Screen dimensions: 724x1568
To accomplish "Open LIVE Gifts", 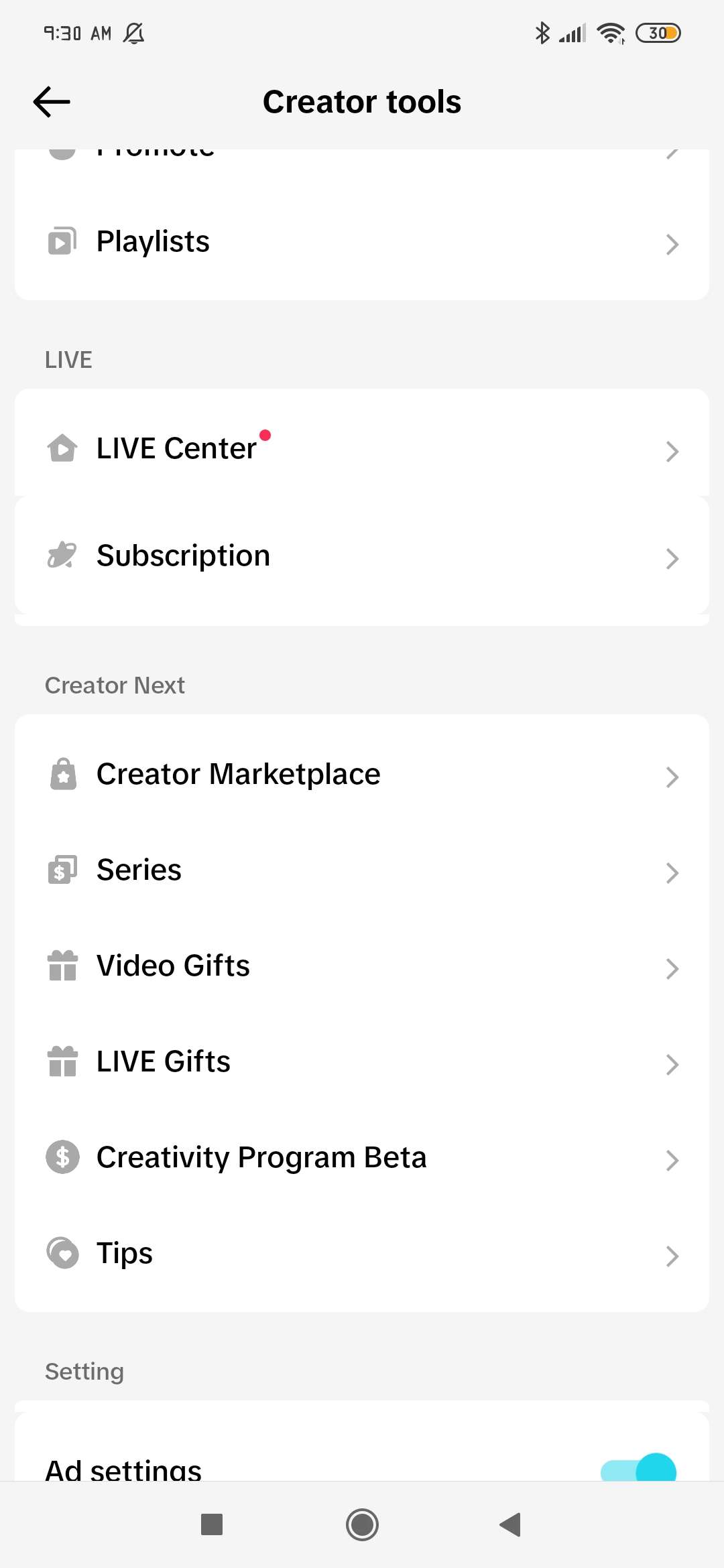I will pyautogui.click(x=362, y=1062).
